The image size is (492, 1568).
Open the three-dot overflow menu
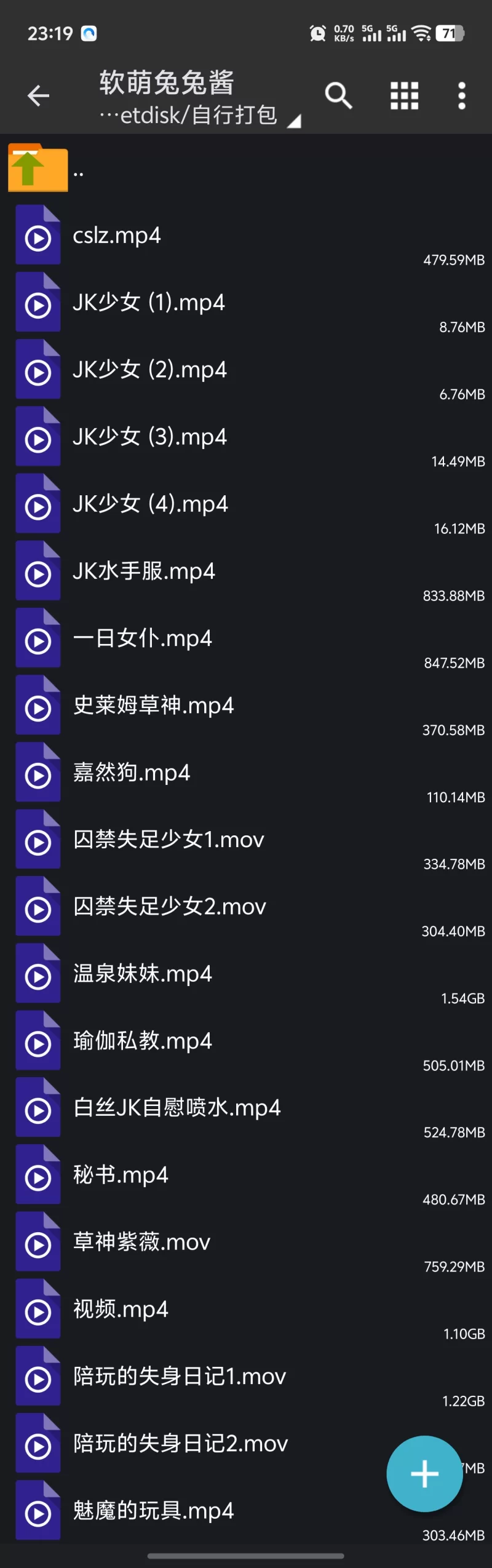pyautogui.click(x=461, y=96)
